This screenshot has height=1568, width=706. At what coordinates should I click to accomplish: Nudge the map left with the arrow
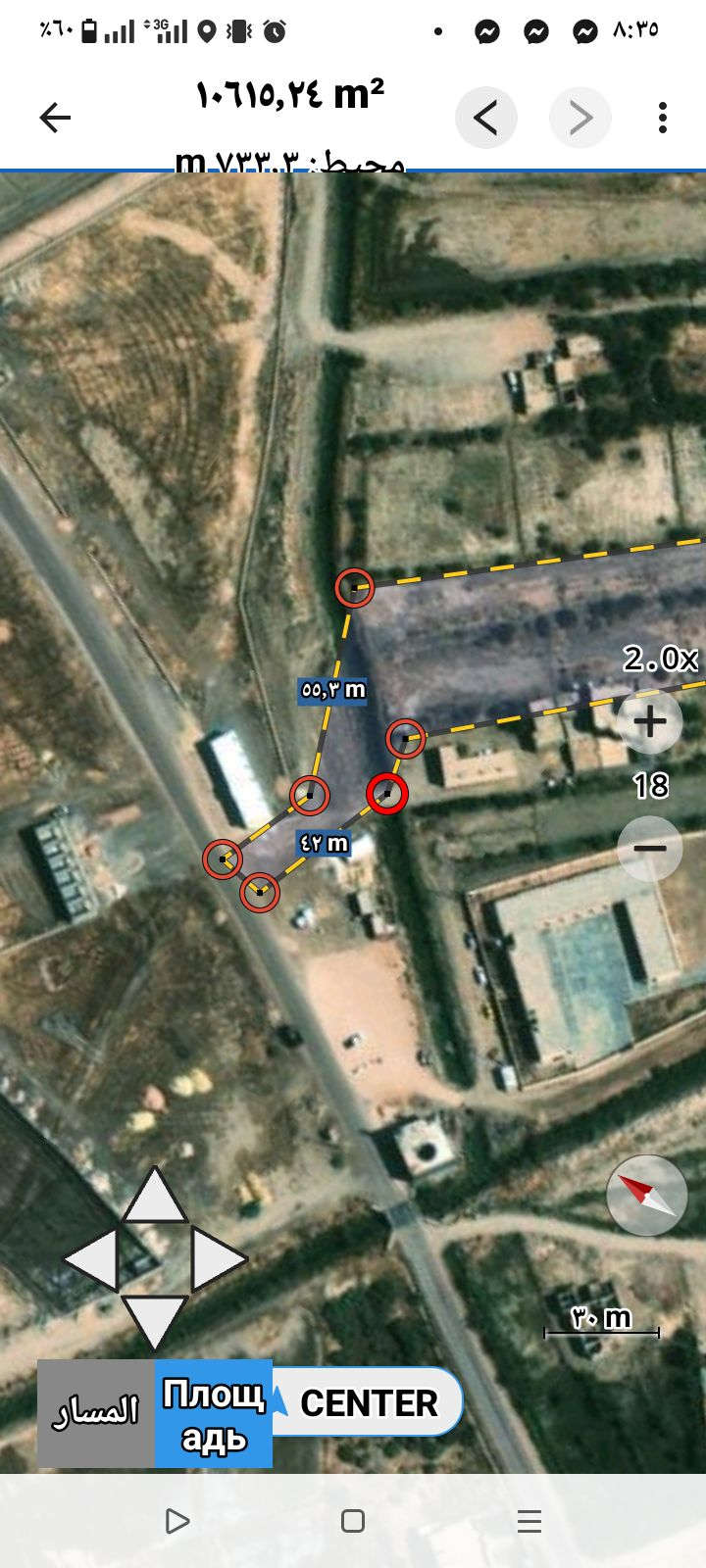coord(92,1259)
